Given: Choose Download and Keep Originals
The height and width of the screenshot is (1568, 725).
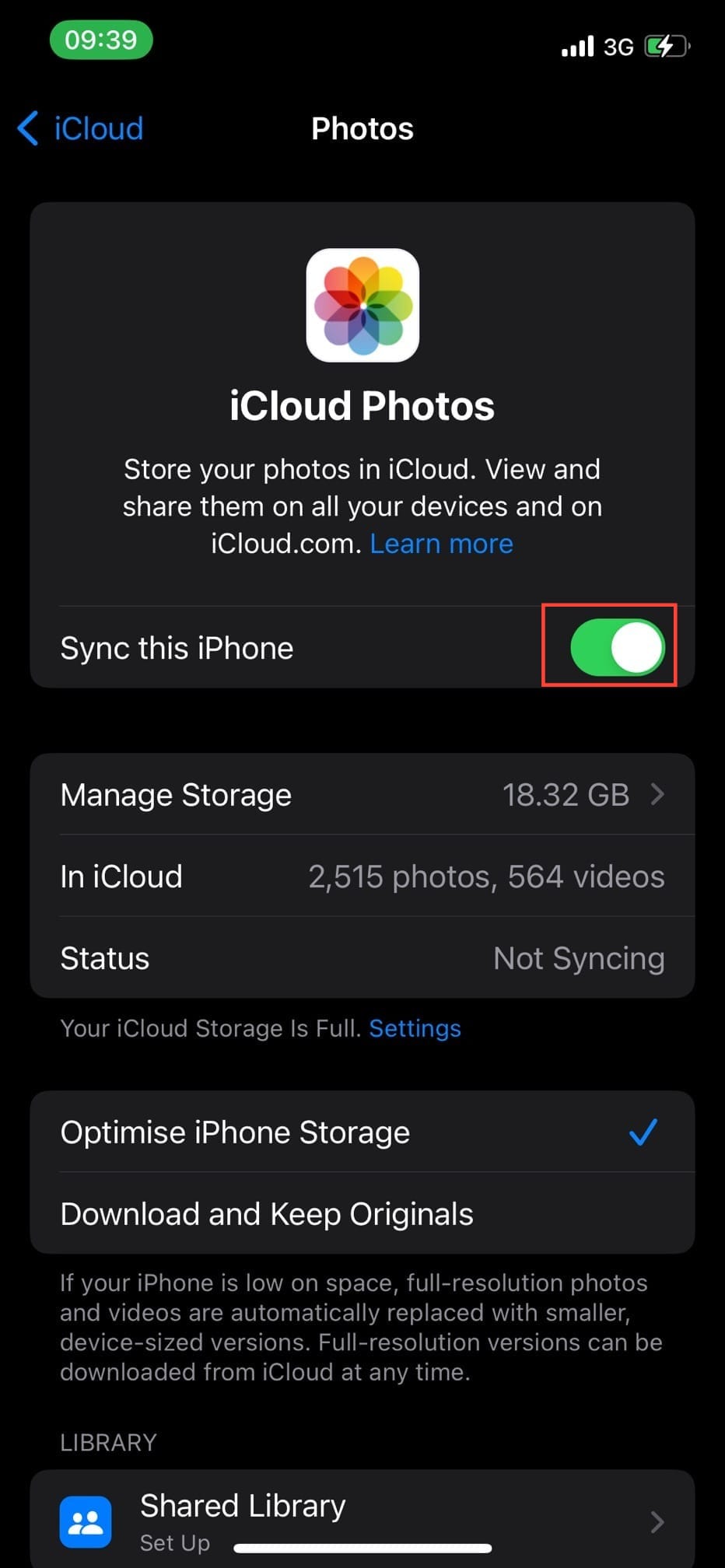Looking at the screenshot, I should 362,1214.
